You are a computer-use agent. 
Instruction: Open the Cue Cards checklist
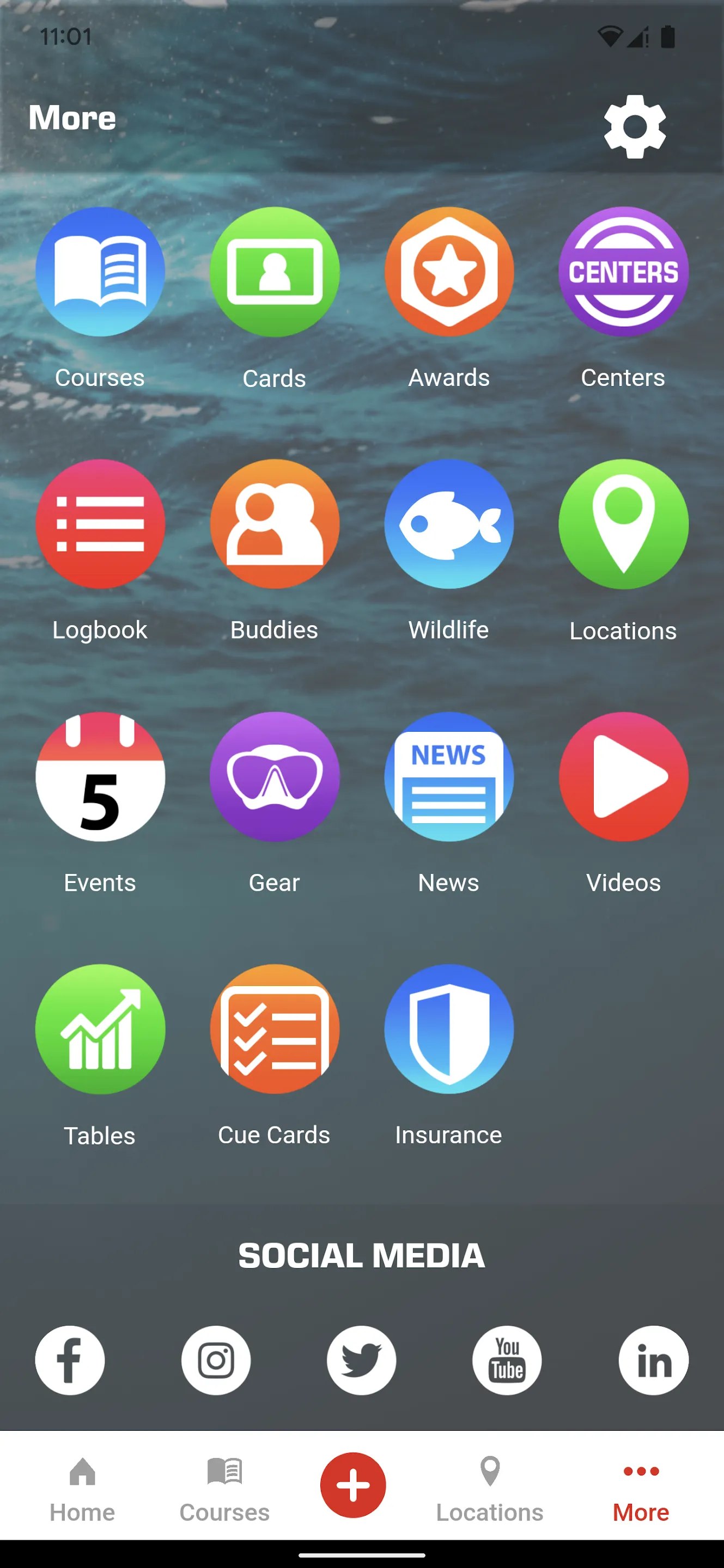(x=274, y=1028)
